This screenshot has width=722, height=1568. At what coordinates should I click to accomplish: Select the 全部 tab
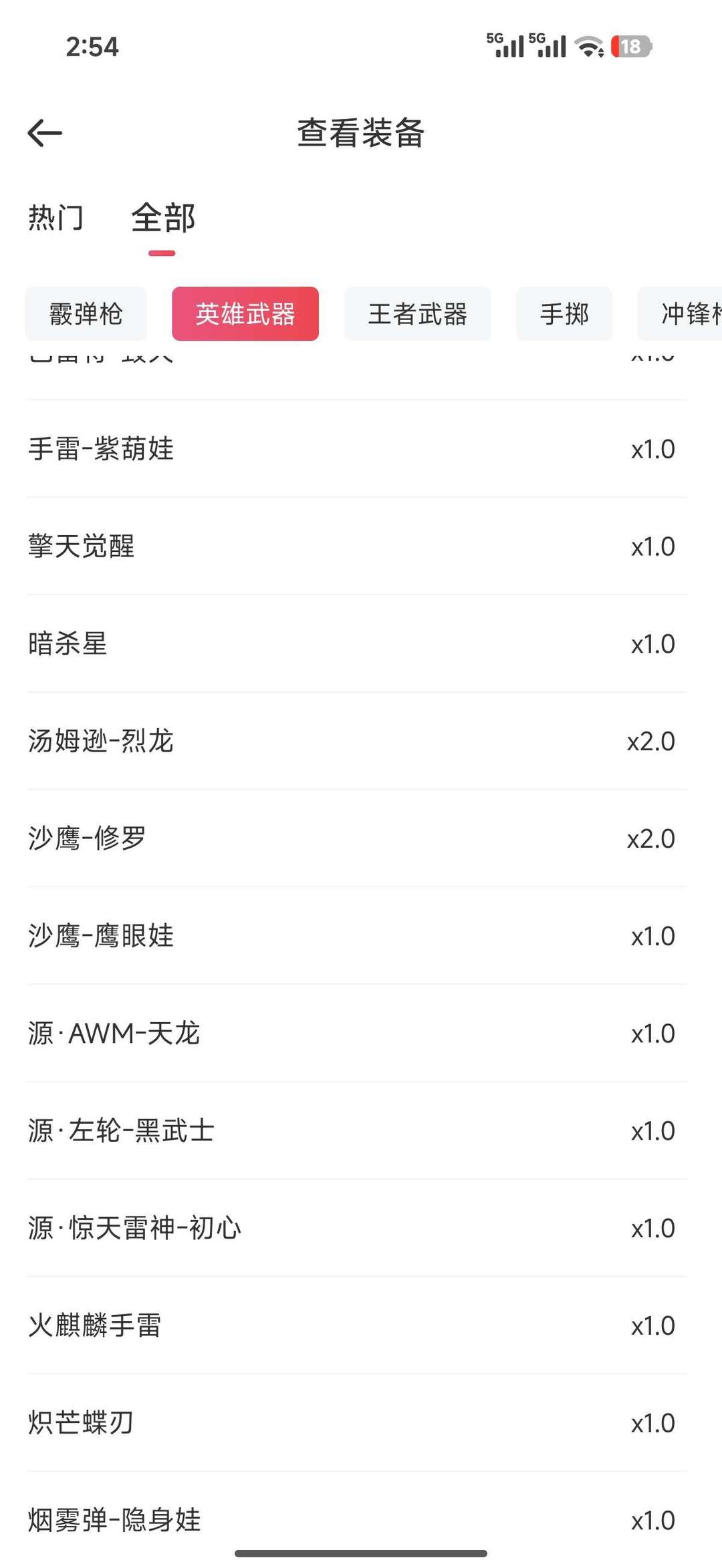coord(163,218)
